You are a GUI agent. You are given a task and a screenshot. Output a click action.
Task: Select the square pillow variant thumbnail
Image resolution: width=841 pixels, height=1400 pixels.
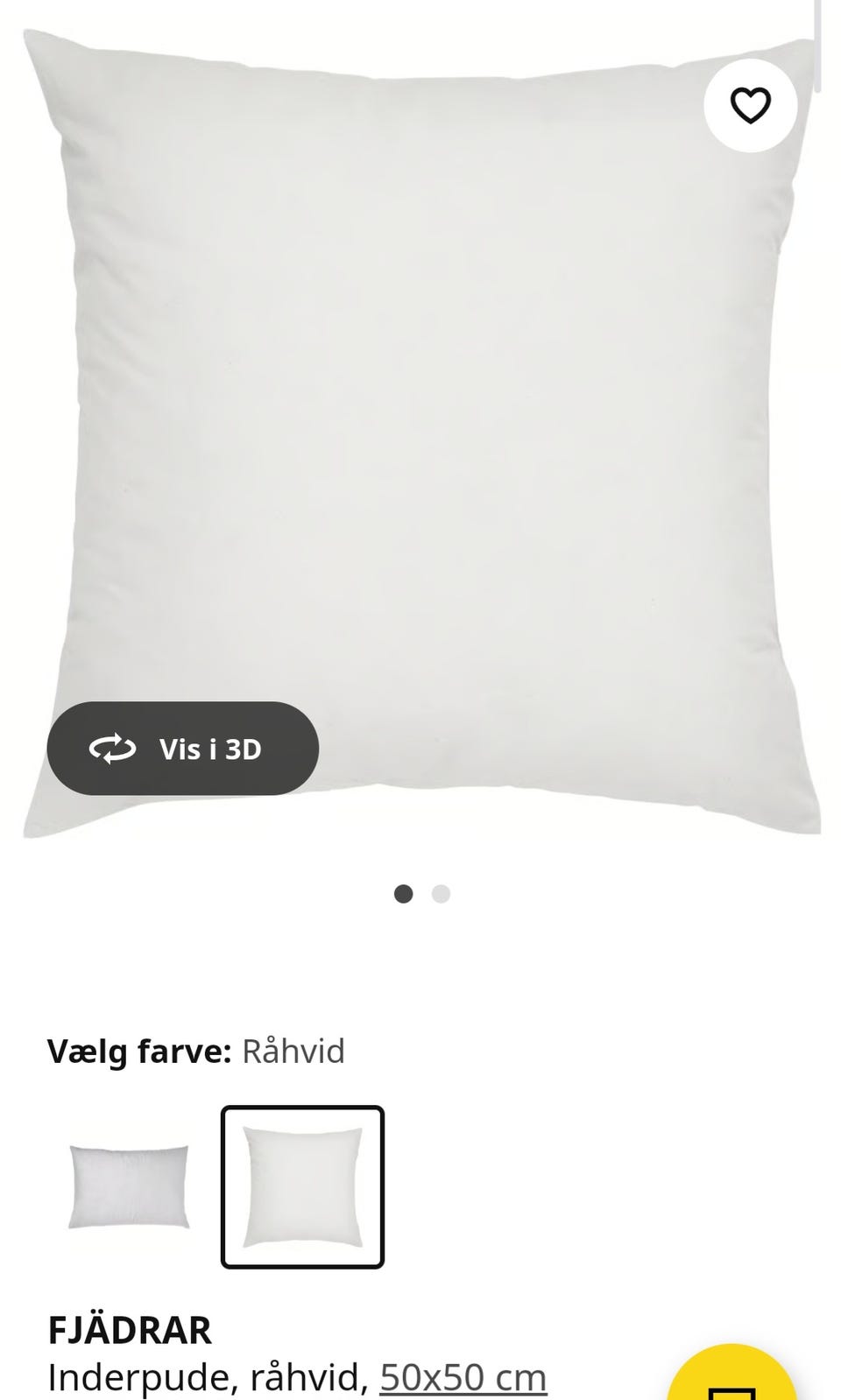tap(302, 1186)
